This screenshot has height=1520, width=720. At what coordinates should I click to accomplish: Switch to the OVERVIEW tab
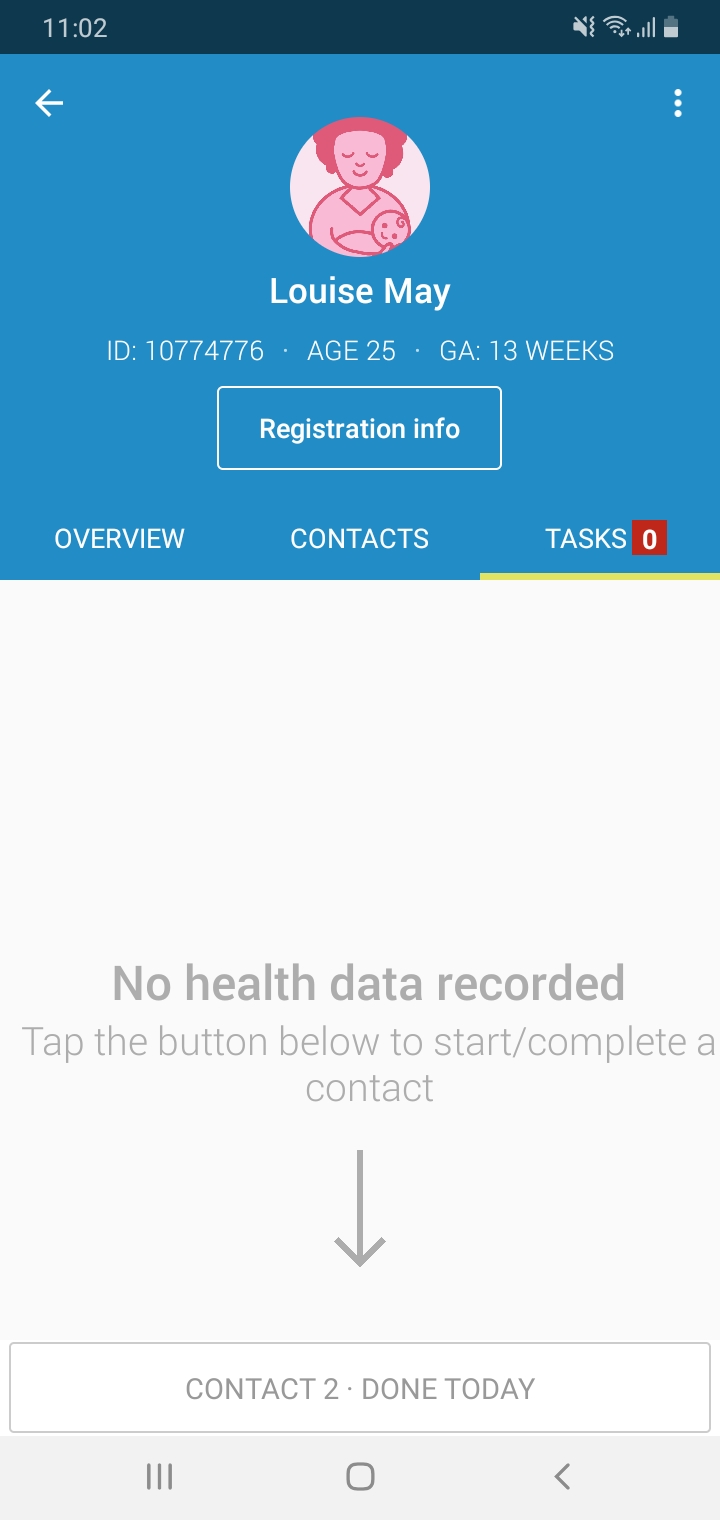[119, 538]
